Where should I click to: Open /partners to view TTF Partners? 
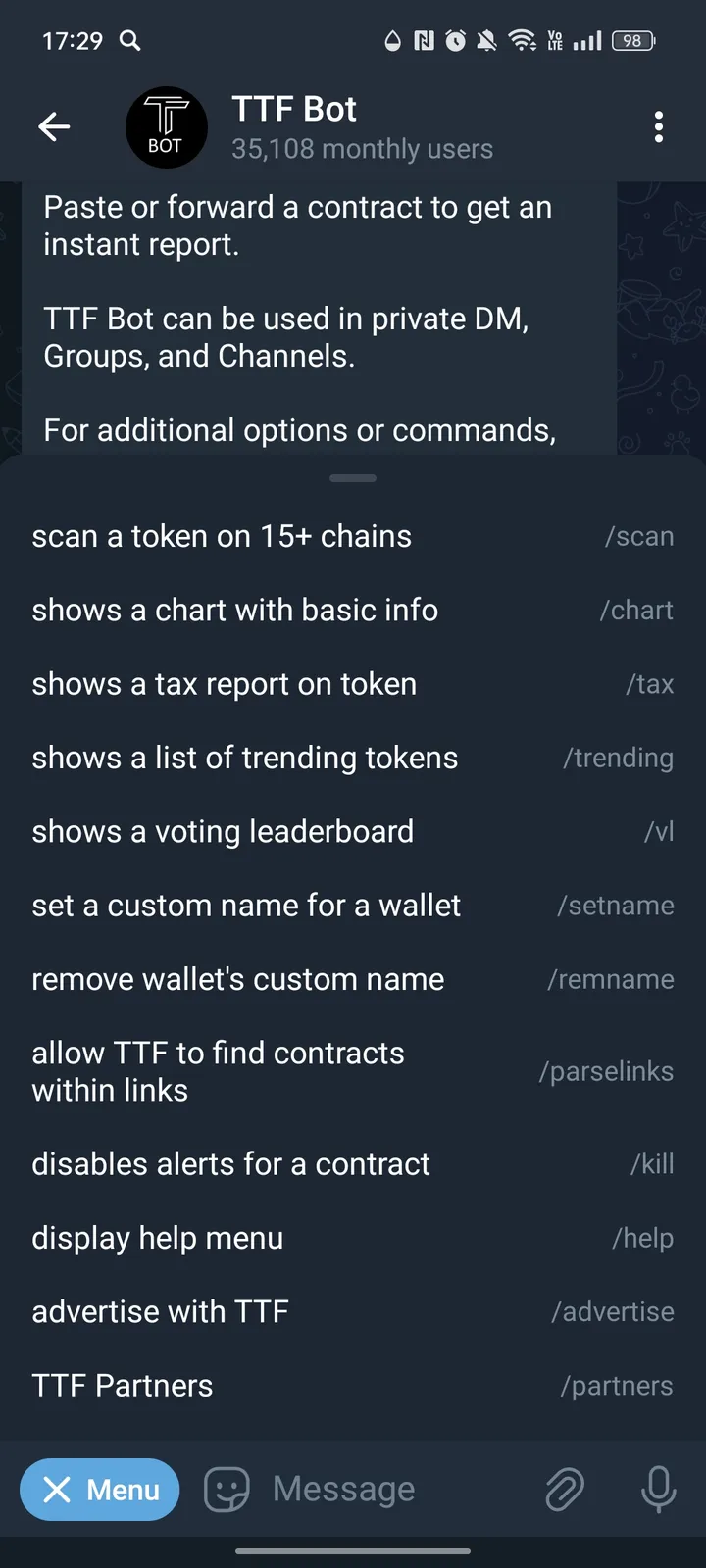click(x=353, y=1385)
